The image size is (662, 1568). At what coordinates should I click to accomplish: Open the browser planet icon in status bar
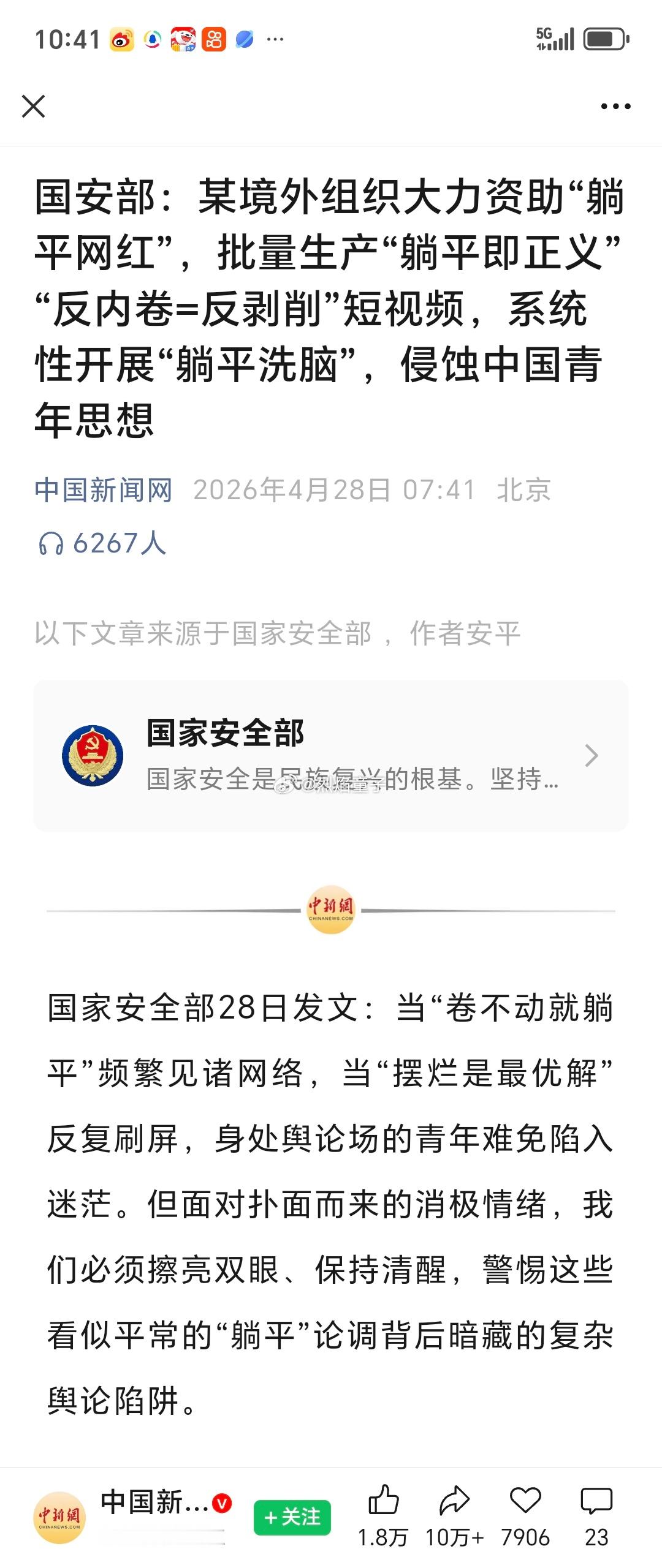[245, 40]
